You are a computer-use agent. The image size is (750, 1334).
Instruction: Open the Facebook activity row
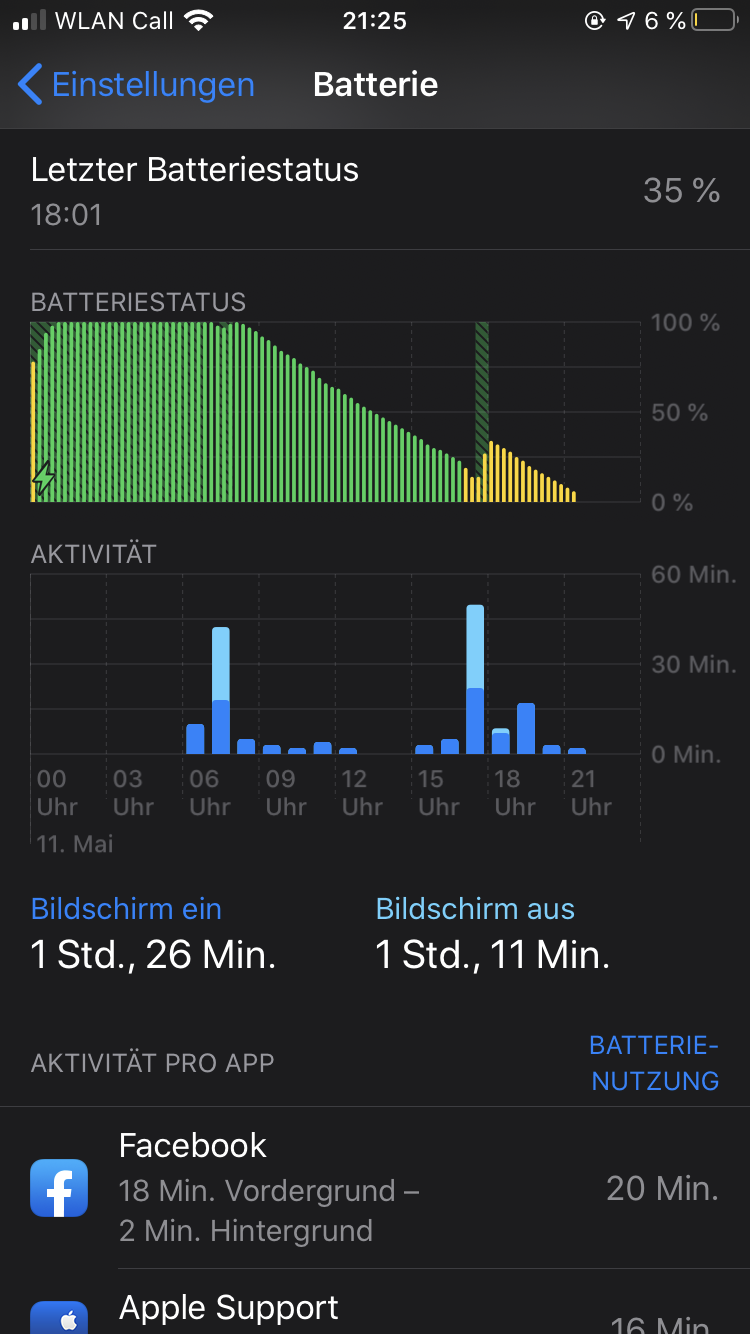click(x=374, y=1188)
